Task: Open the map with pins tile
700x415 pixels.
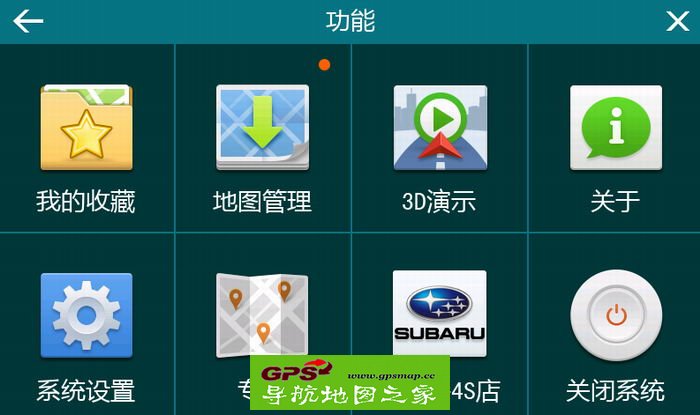Action: click(x=262, y=308)
